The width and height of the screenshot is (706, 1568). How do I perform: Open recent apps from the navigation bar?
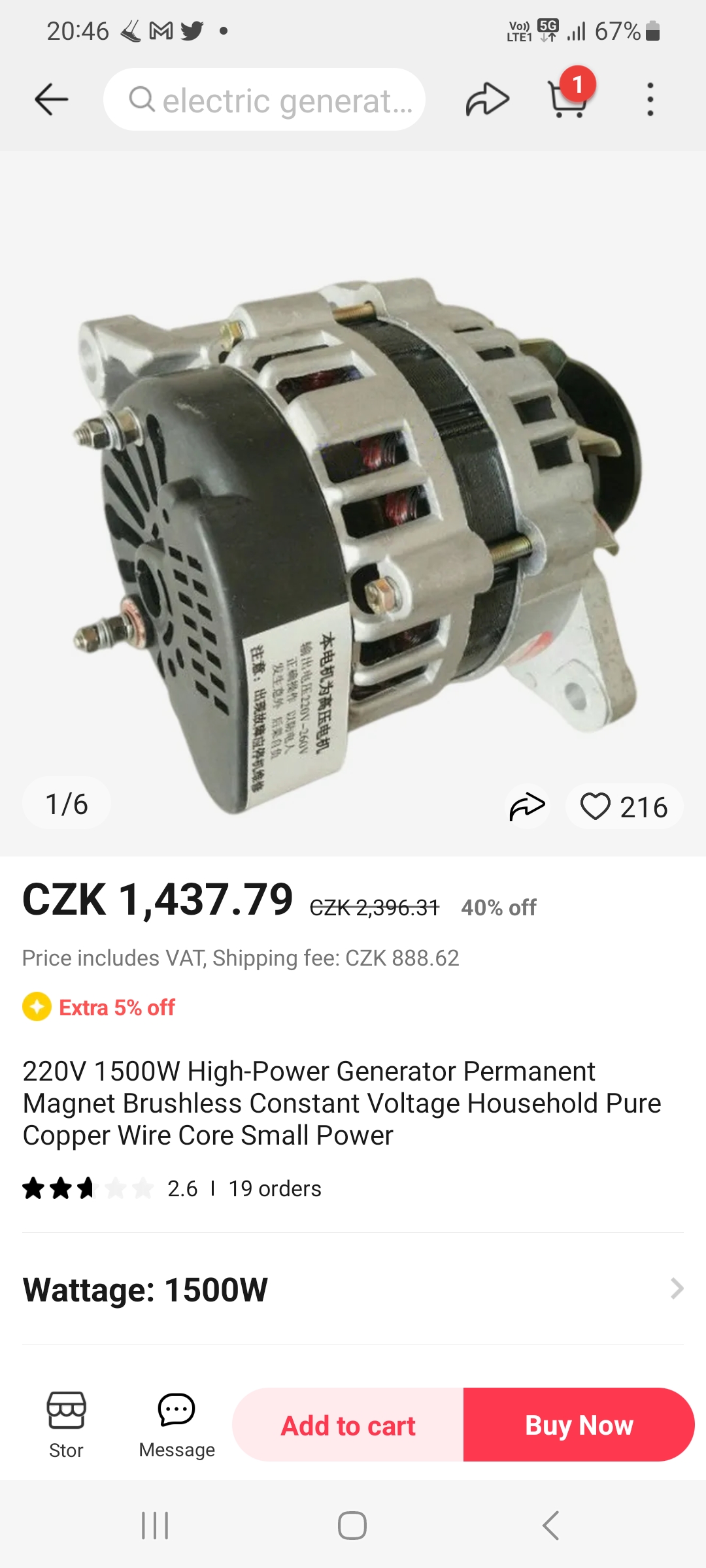(x=155, y=1526)
